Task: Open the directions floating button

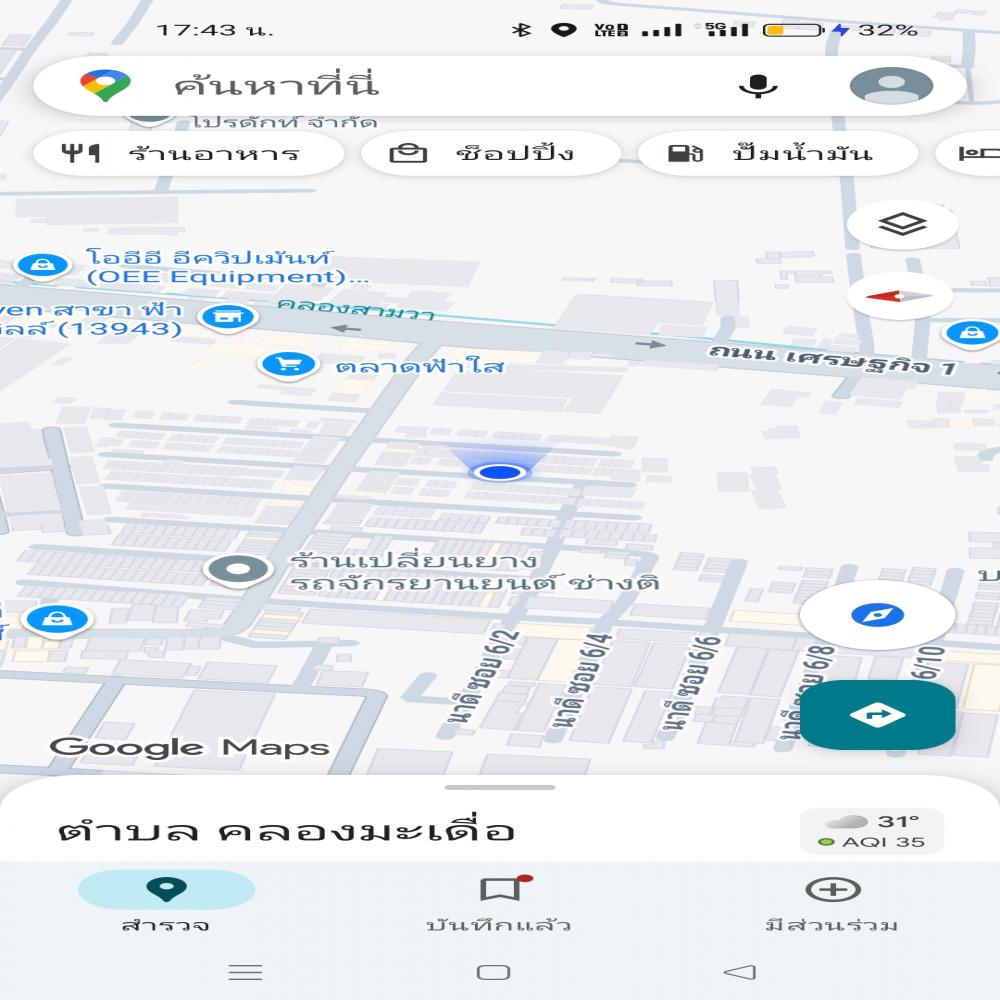Action: (877, 715)
